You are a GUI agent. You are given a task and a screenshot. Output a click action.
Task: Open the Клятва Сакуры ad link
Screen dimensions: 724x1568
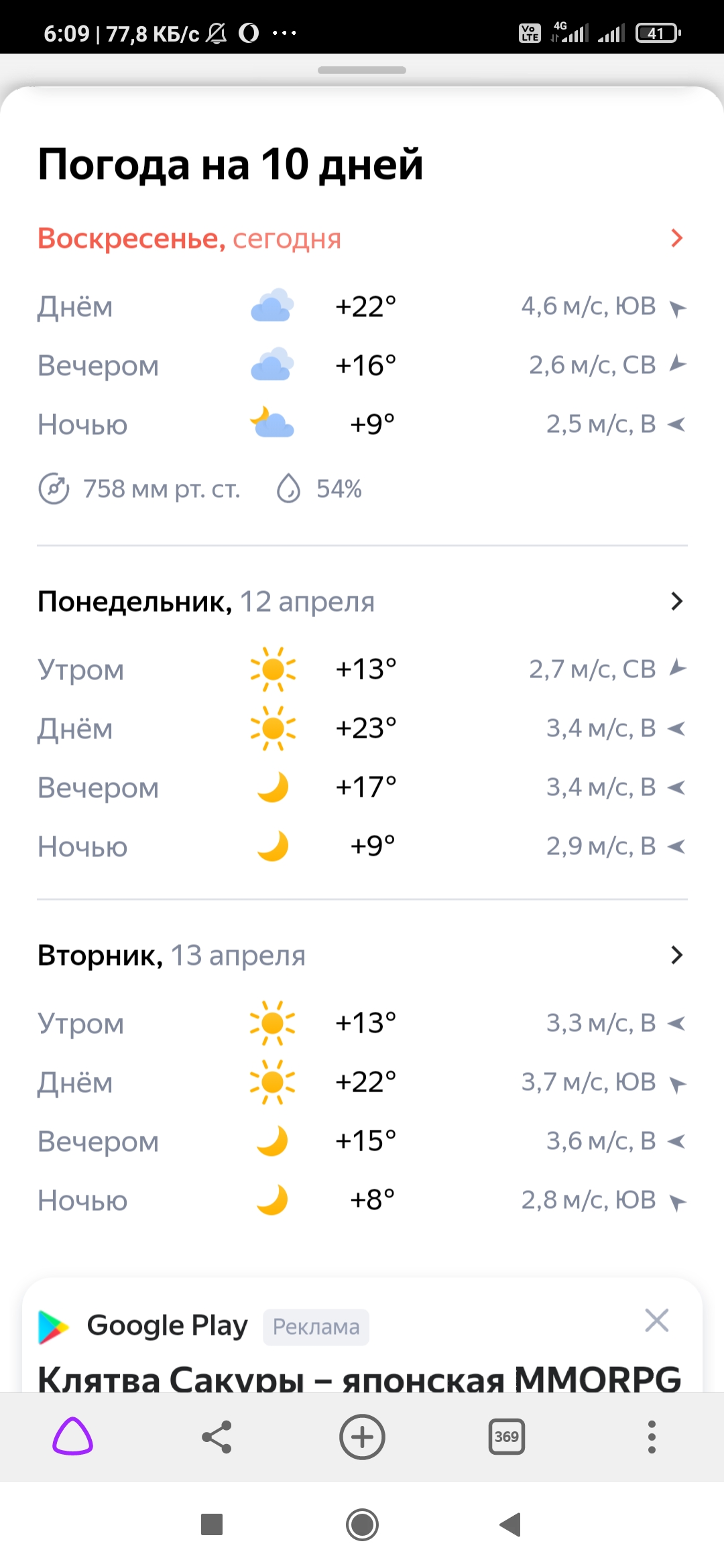359,1378
